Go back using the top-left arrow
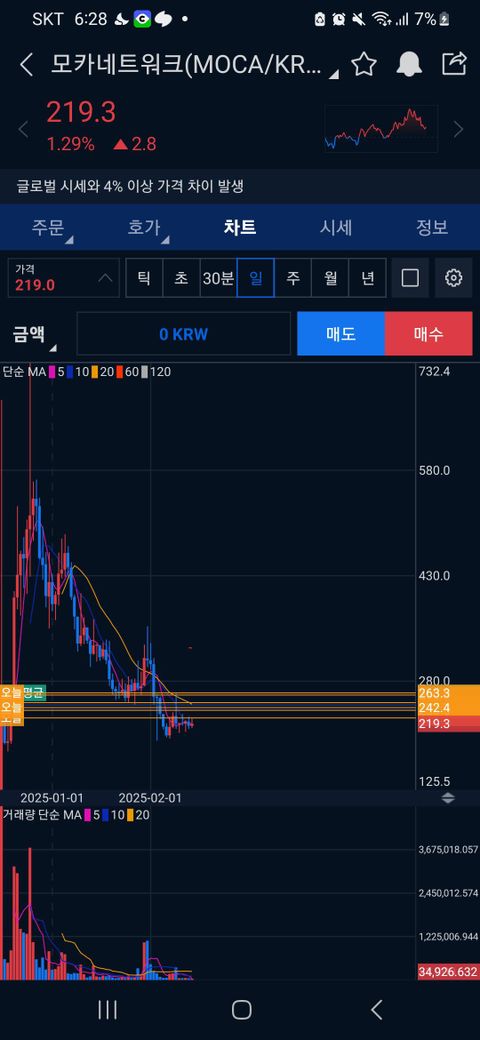 point(27,65)
